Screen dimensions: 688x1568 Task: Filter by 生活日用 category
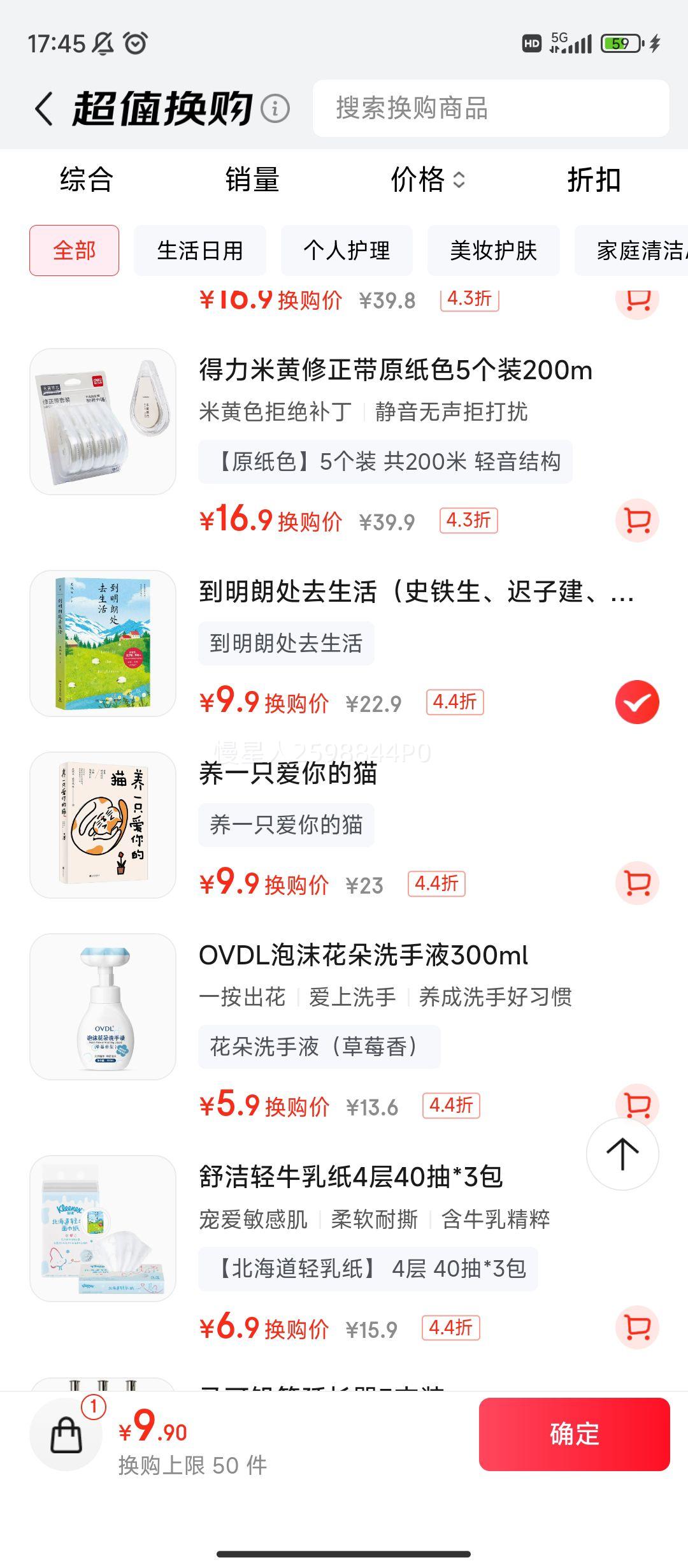[200, 250]
